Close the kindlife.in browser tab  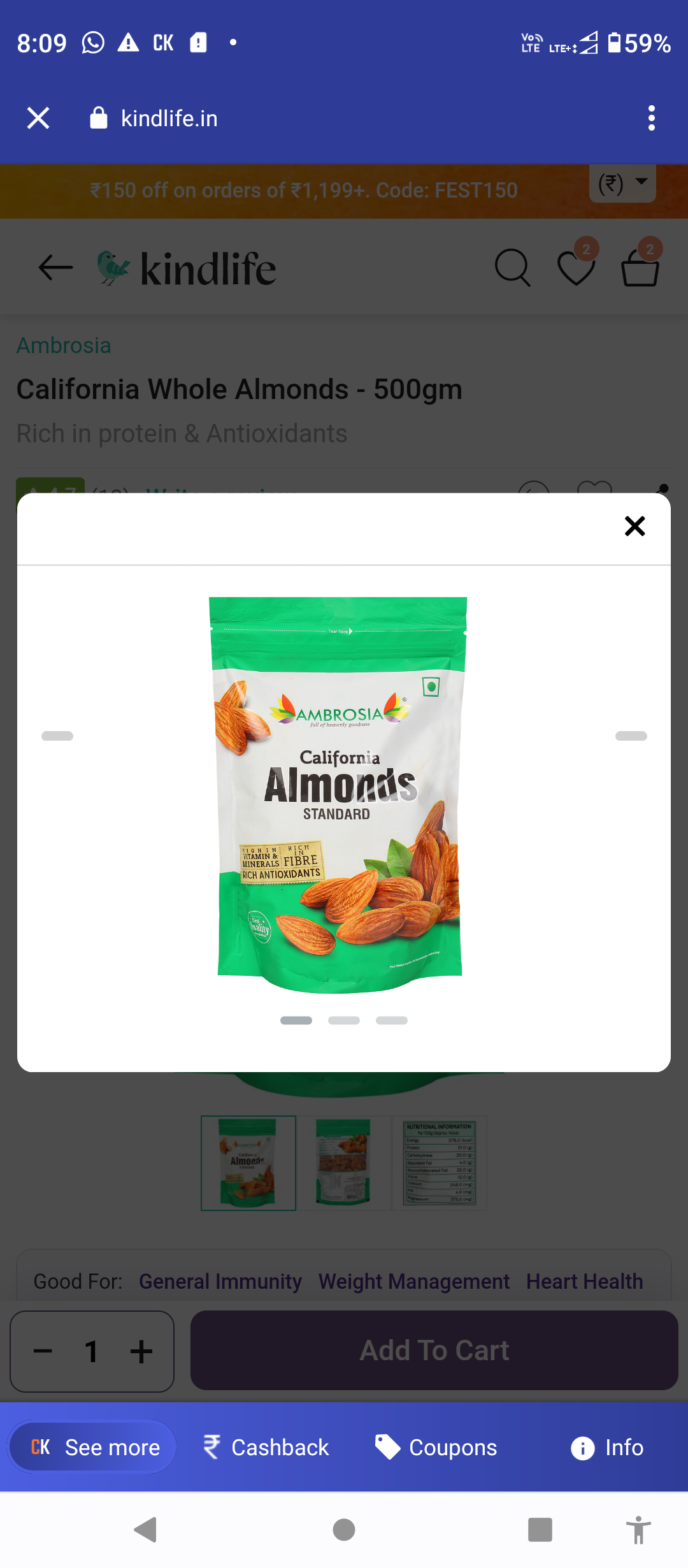[38, 118]
